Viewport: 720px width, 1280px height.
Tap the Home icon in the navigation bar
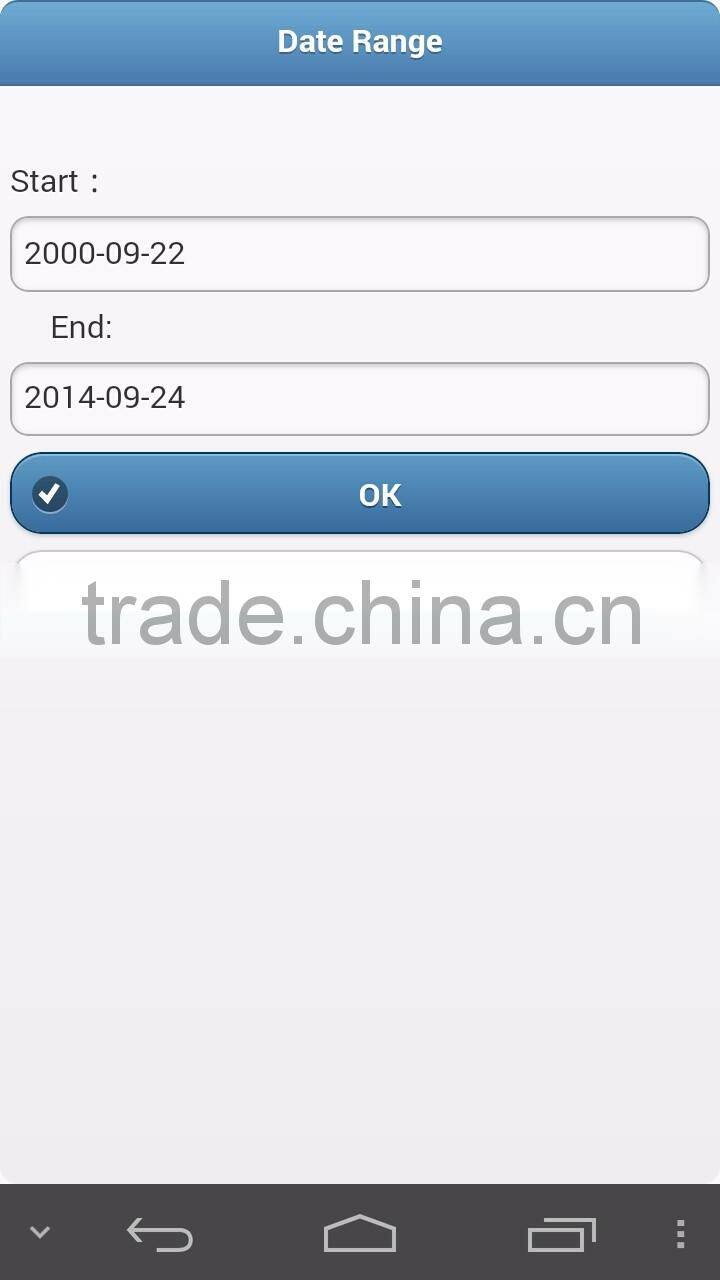pyautogui.click(x=360, y=1234)
